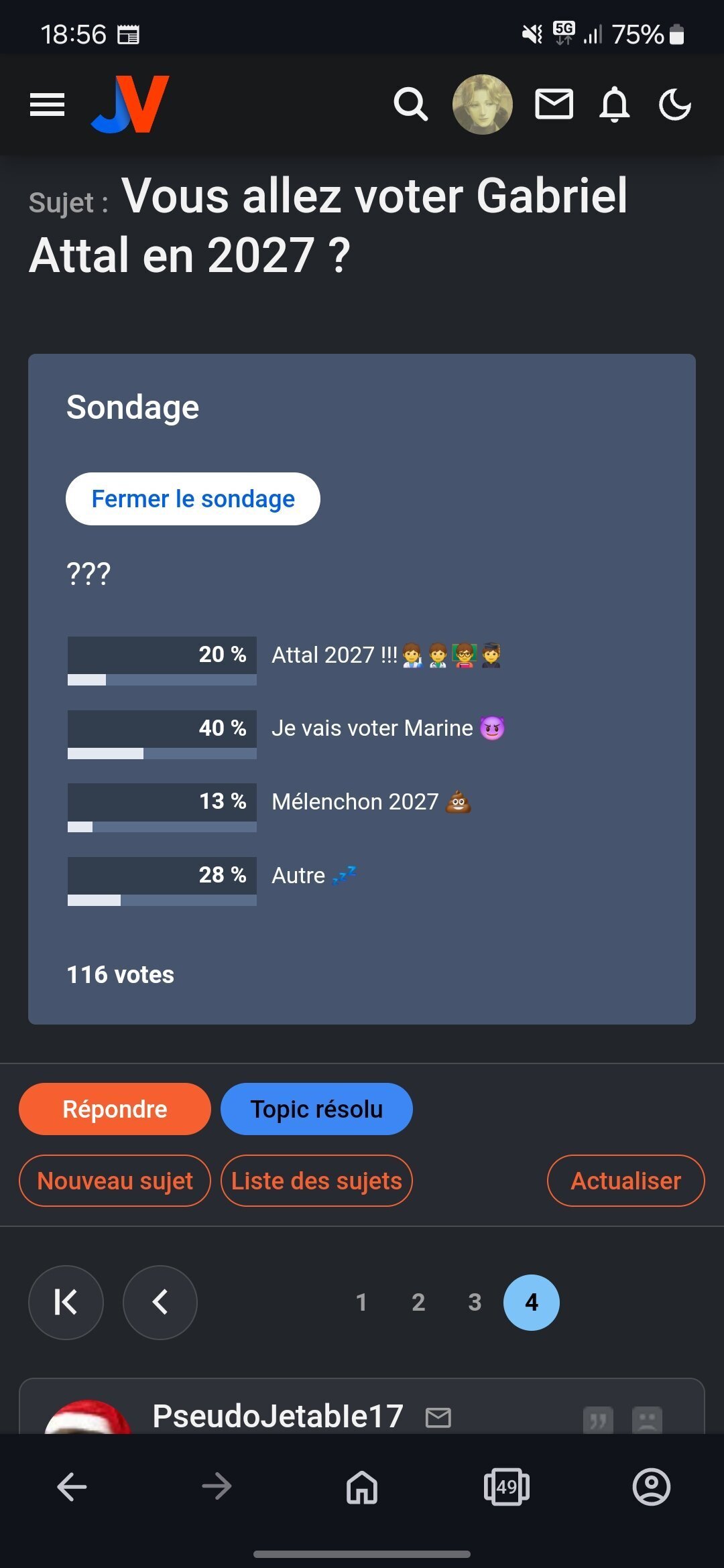Tap Fermer le sondage button

193,499
